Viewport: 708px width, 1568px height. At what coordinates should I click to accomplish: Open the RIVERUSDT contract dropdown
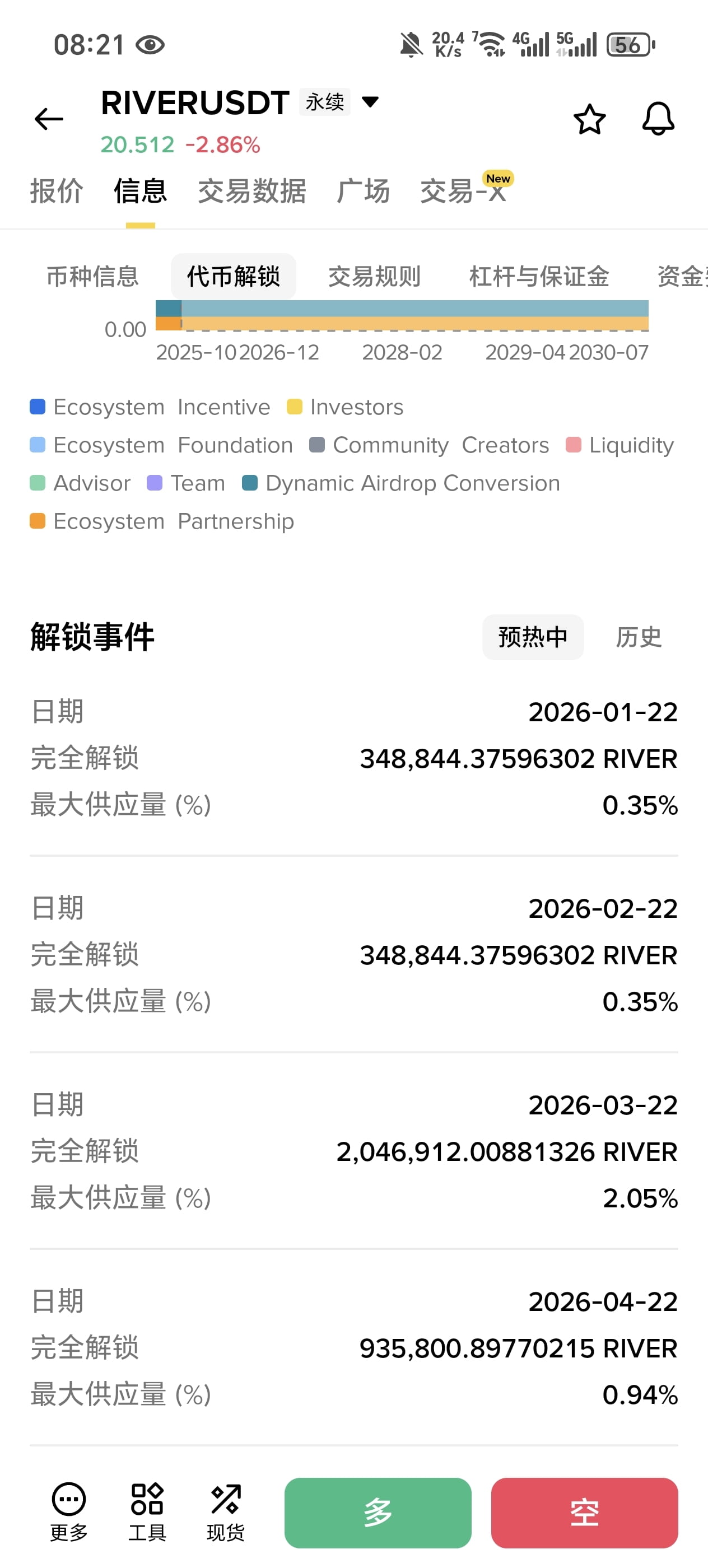point(370,102)
